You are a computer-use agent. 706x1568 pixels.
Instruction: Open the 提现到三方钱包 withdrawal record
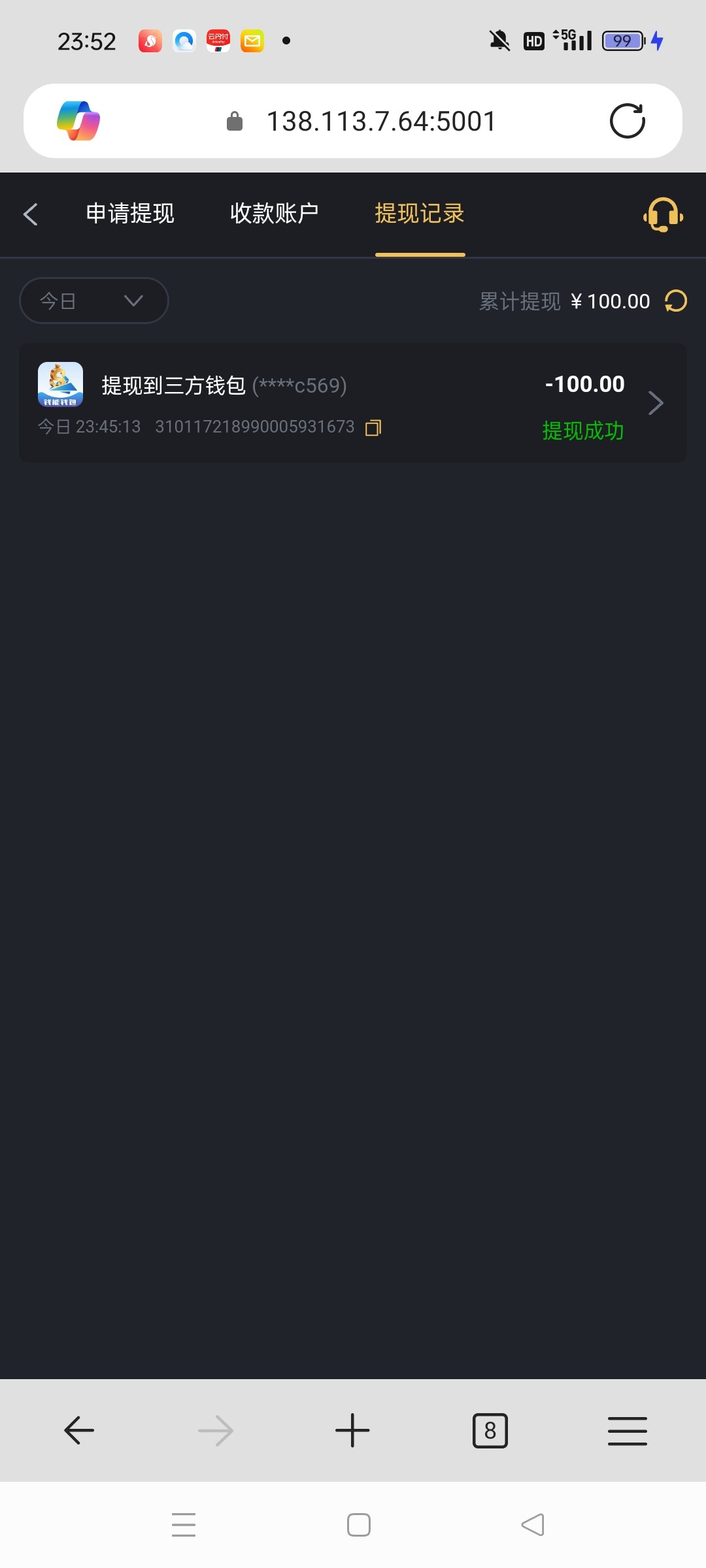coord(353,403)
